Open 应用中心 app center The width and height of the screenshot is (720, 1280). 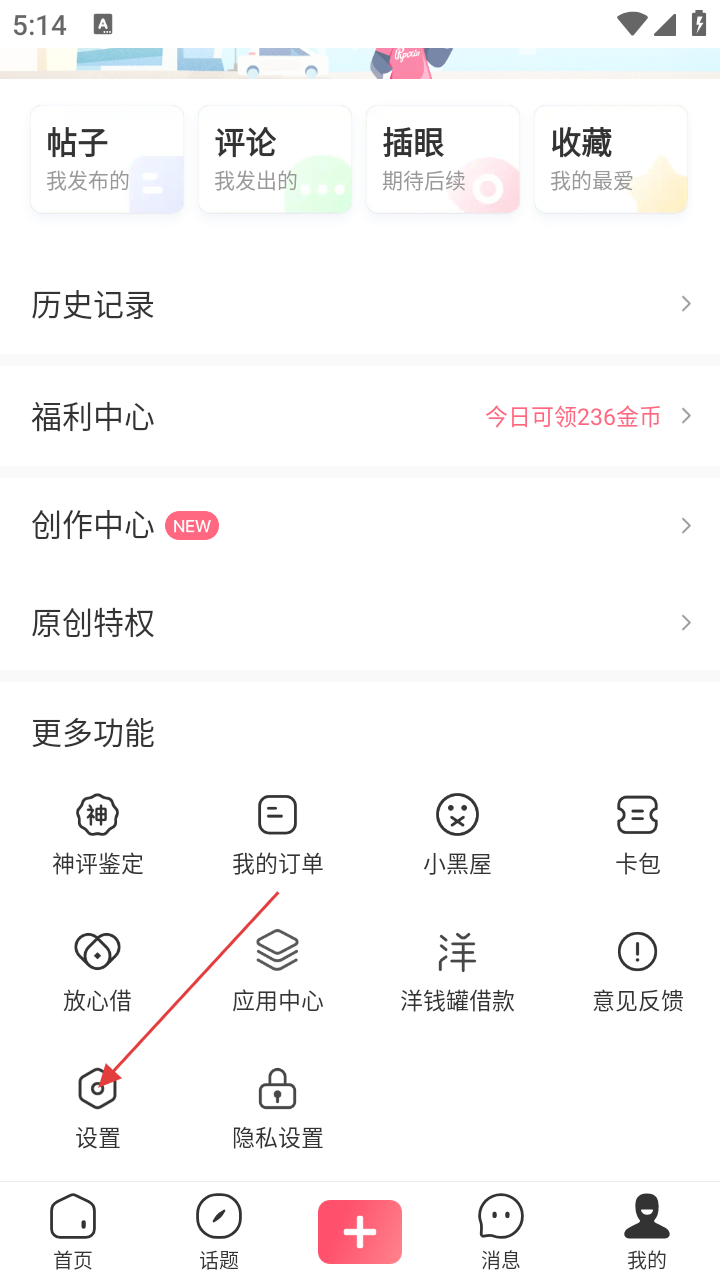278,970
